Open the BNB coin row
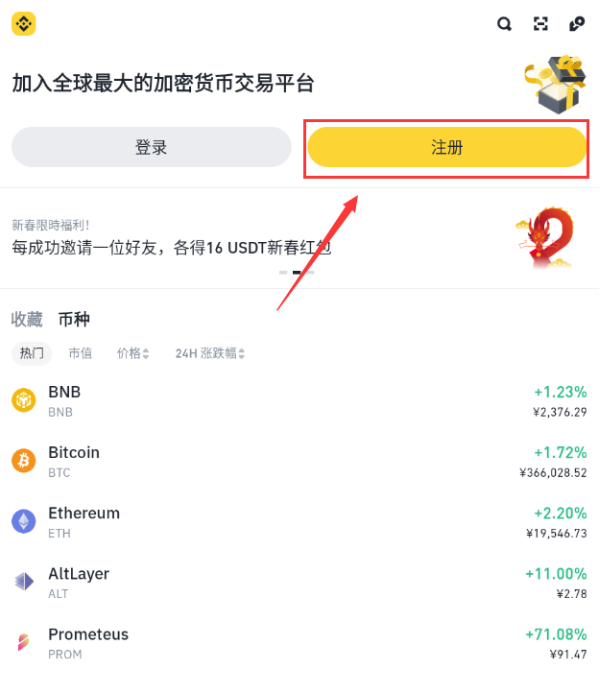Screen dimensions: 610x676 coord(300,400)
